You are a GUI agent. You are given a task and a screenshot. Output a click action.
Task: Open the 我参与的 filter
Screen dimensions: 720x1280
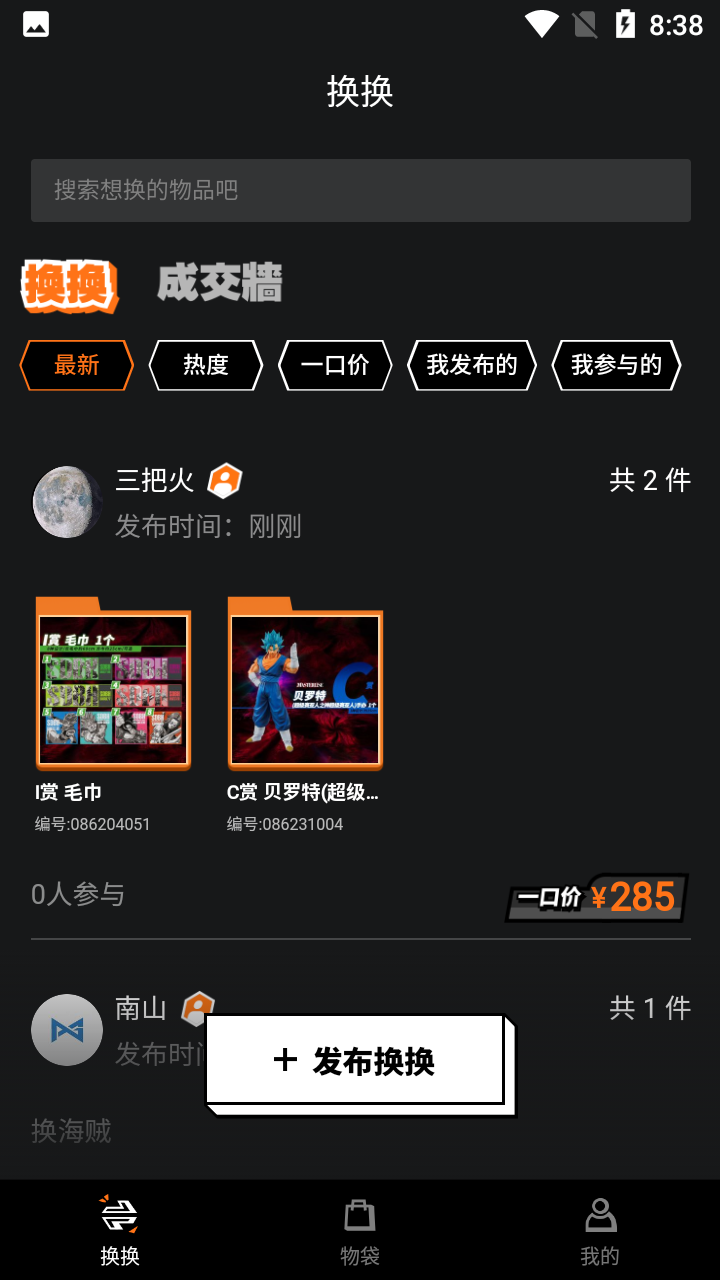point(616,365)
